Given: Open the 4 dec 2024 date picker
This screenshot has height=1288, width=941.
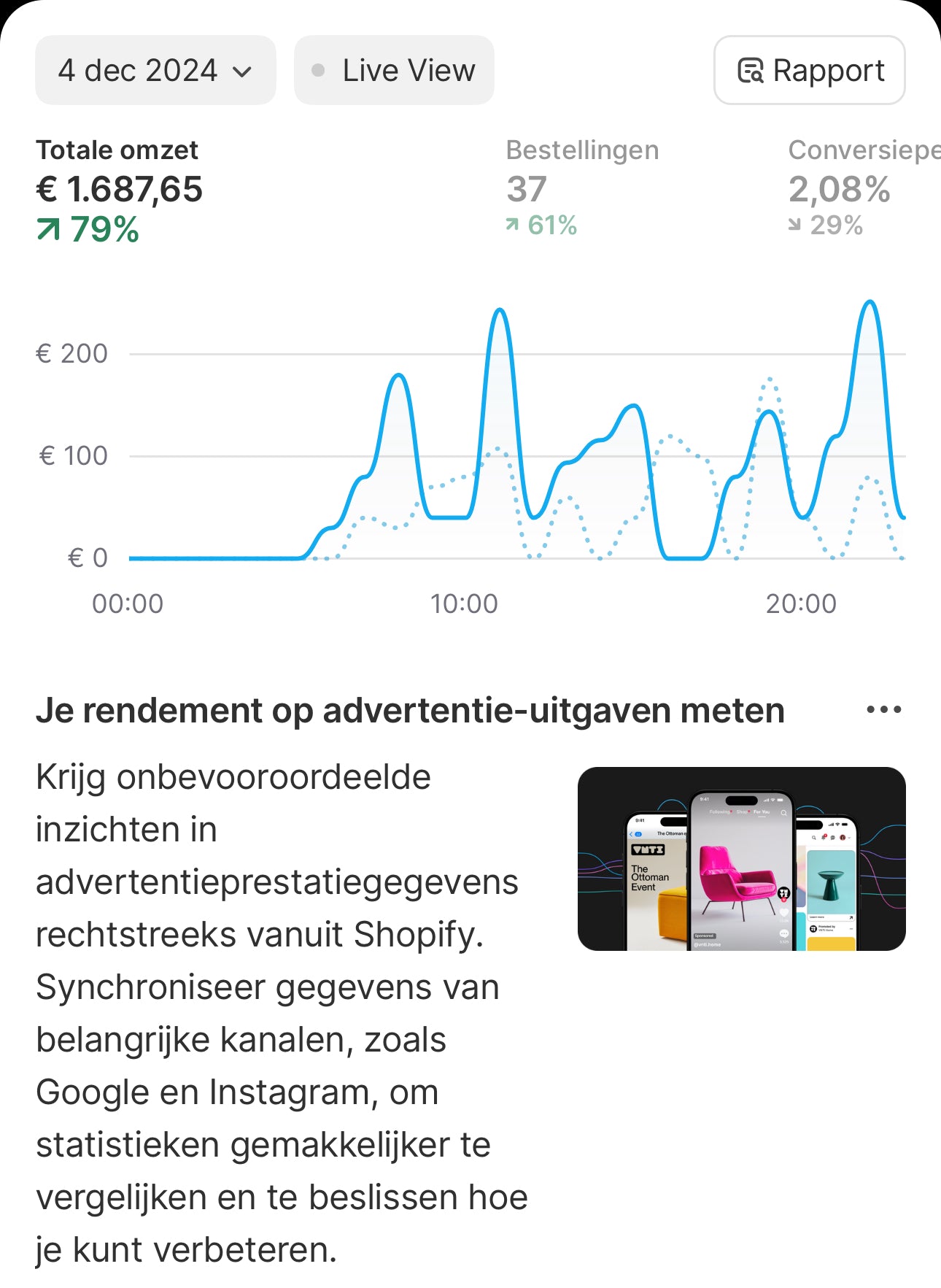Looking at the screenshot, I should pos(155,71).
